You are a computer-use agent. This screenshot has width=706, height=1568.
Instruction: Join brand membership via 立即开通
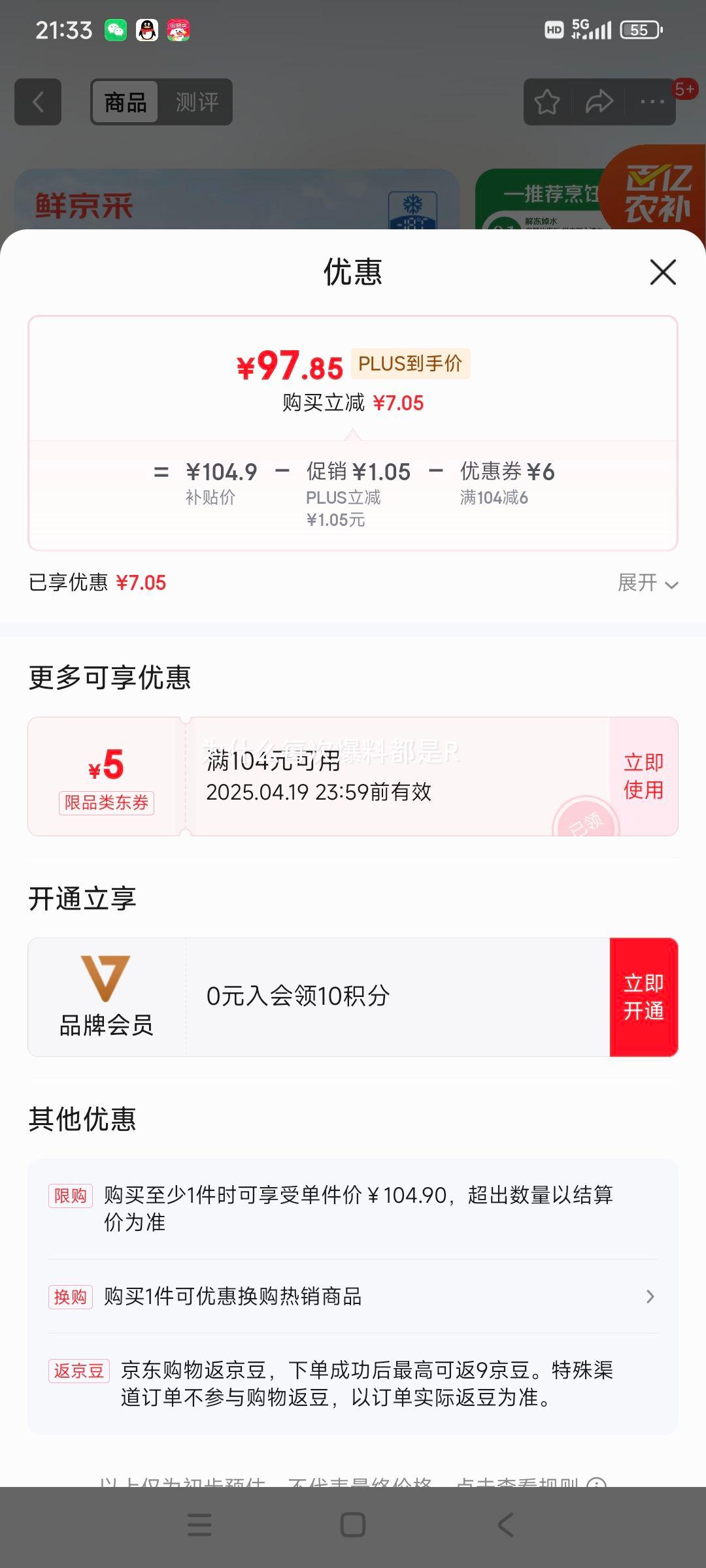click(x=643, y=997)
